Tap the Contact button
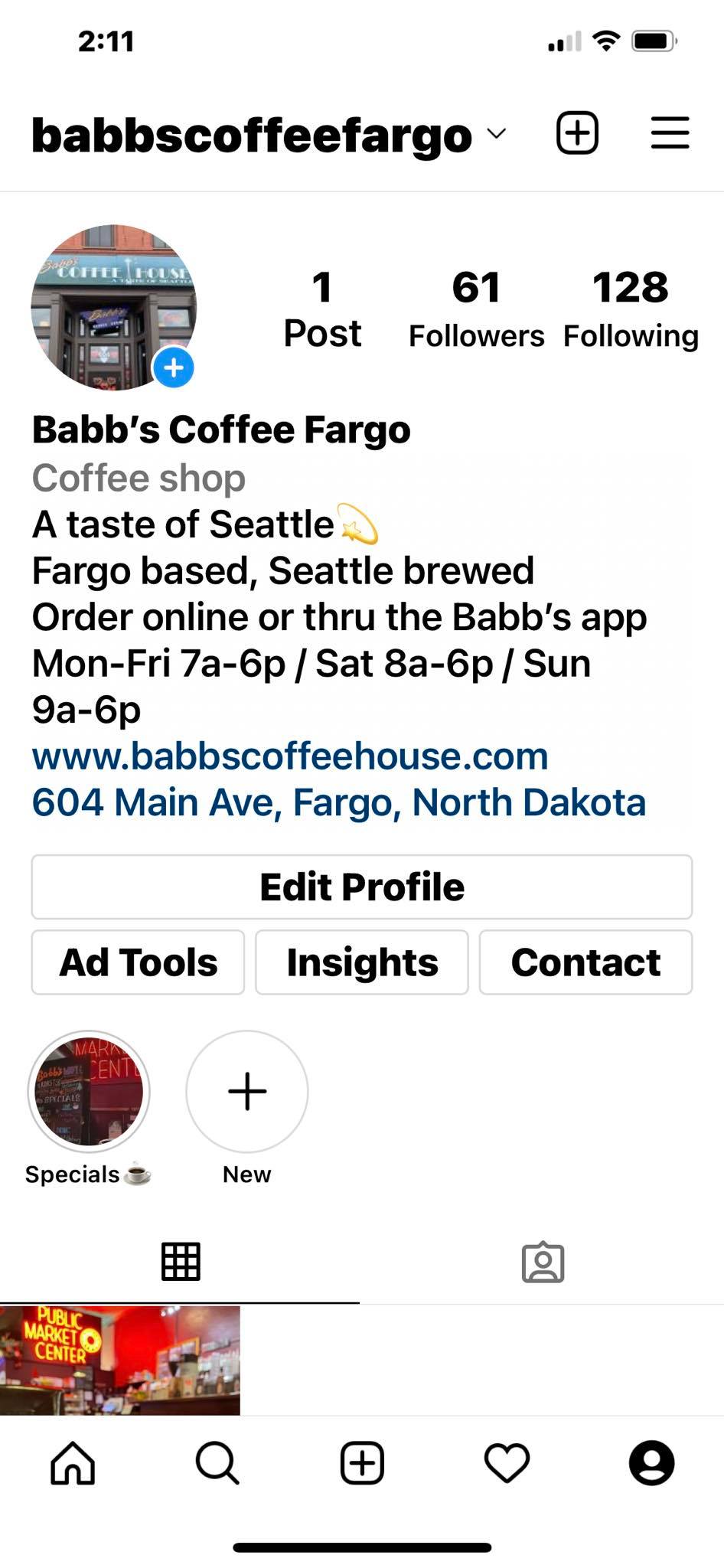 tap(585, 962)
